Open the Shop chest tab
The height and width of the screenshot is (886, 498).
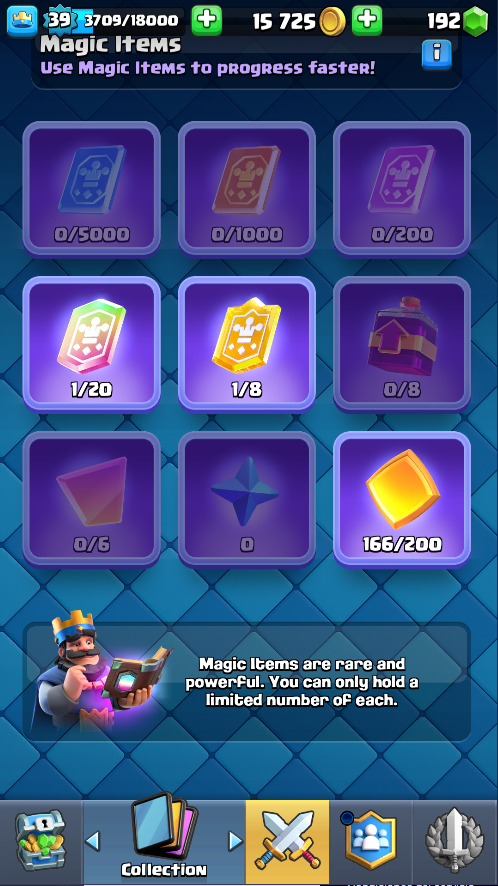[41, 842]
